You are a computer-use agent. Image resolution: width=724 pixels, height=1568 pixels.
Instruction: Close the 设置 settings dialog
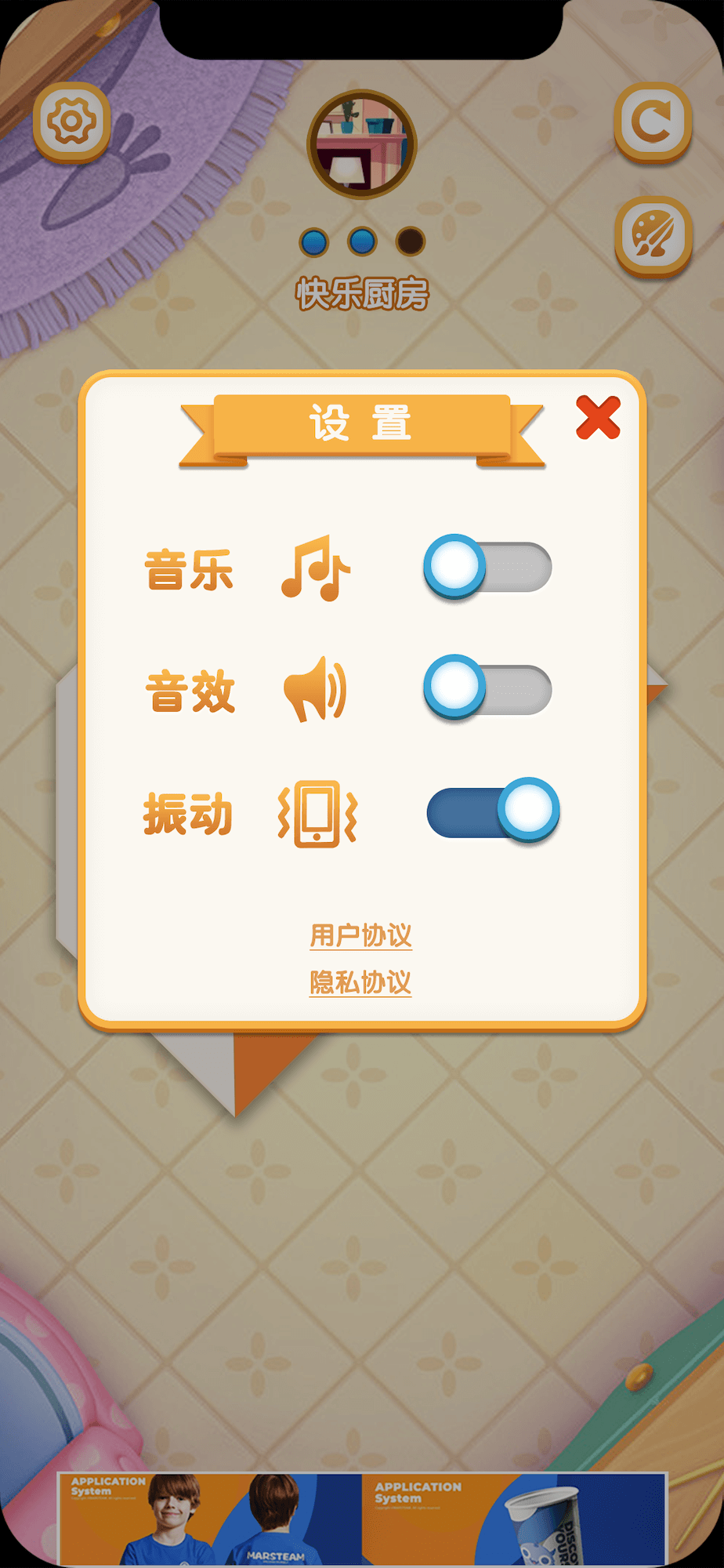point(598,417)
